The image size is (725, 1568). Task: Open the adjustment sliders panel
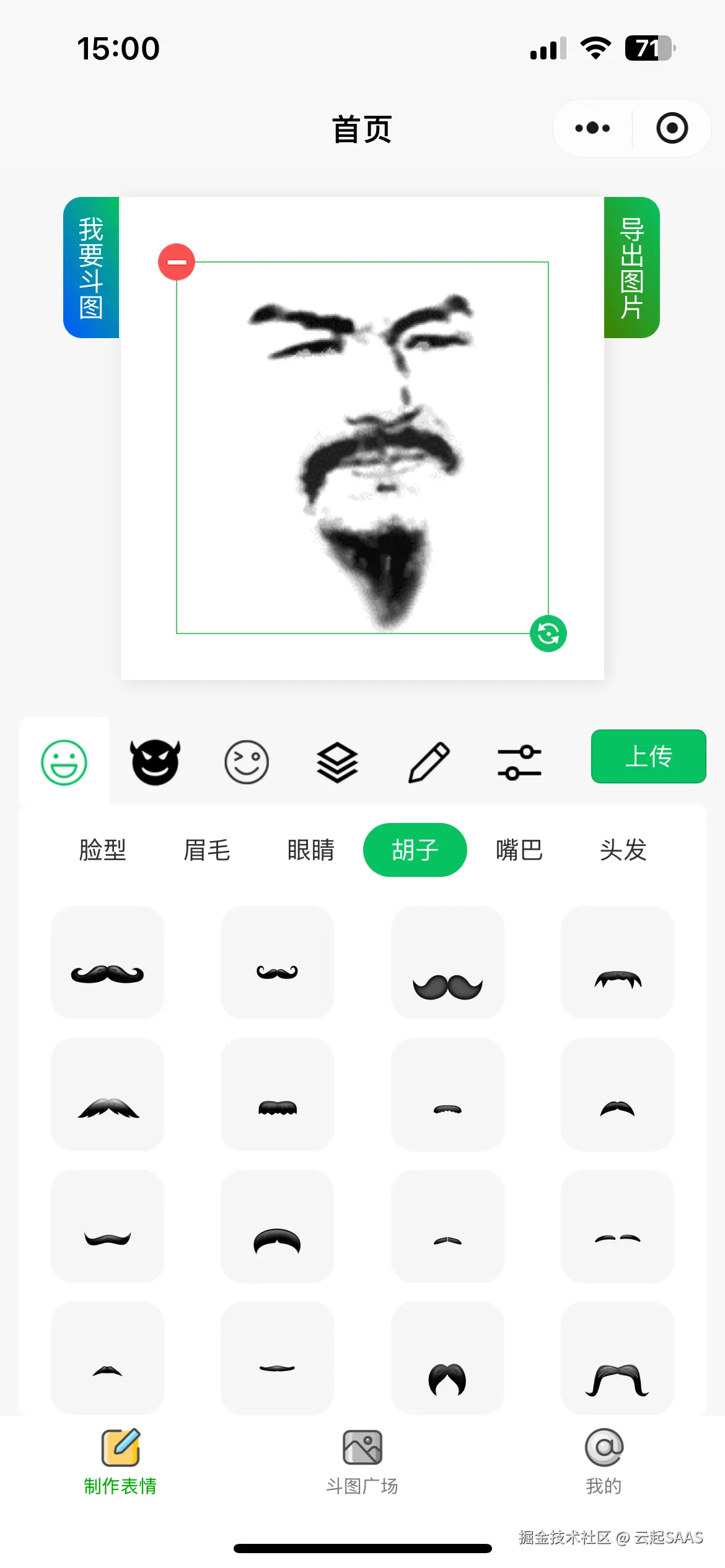coord(519,764)
